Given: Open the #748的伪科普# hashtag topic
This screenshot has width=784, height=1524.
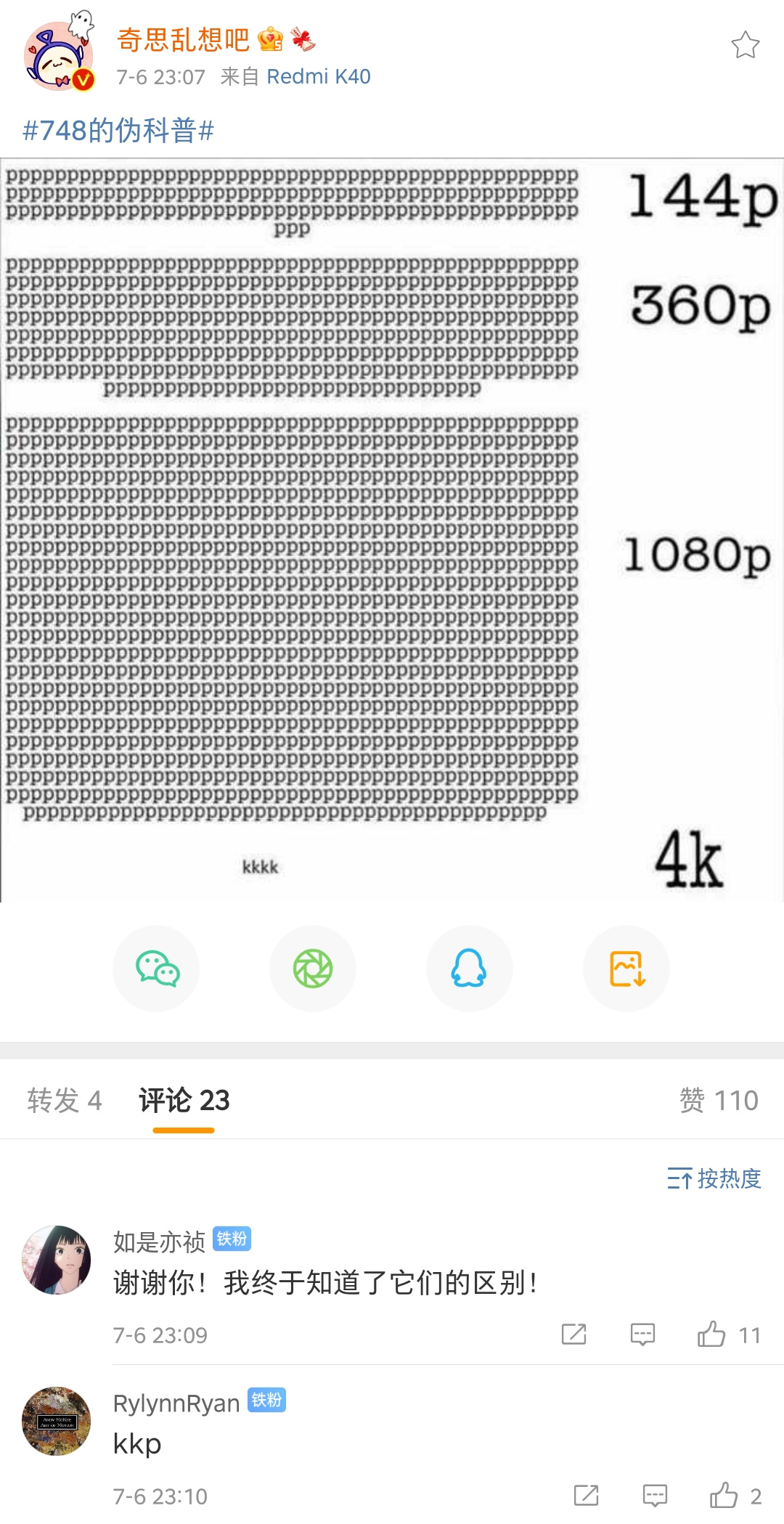Looking at the screenshot, I should pos(118,131).
